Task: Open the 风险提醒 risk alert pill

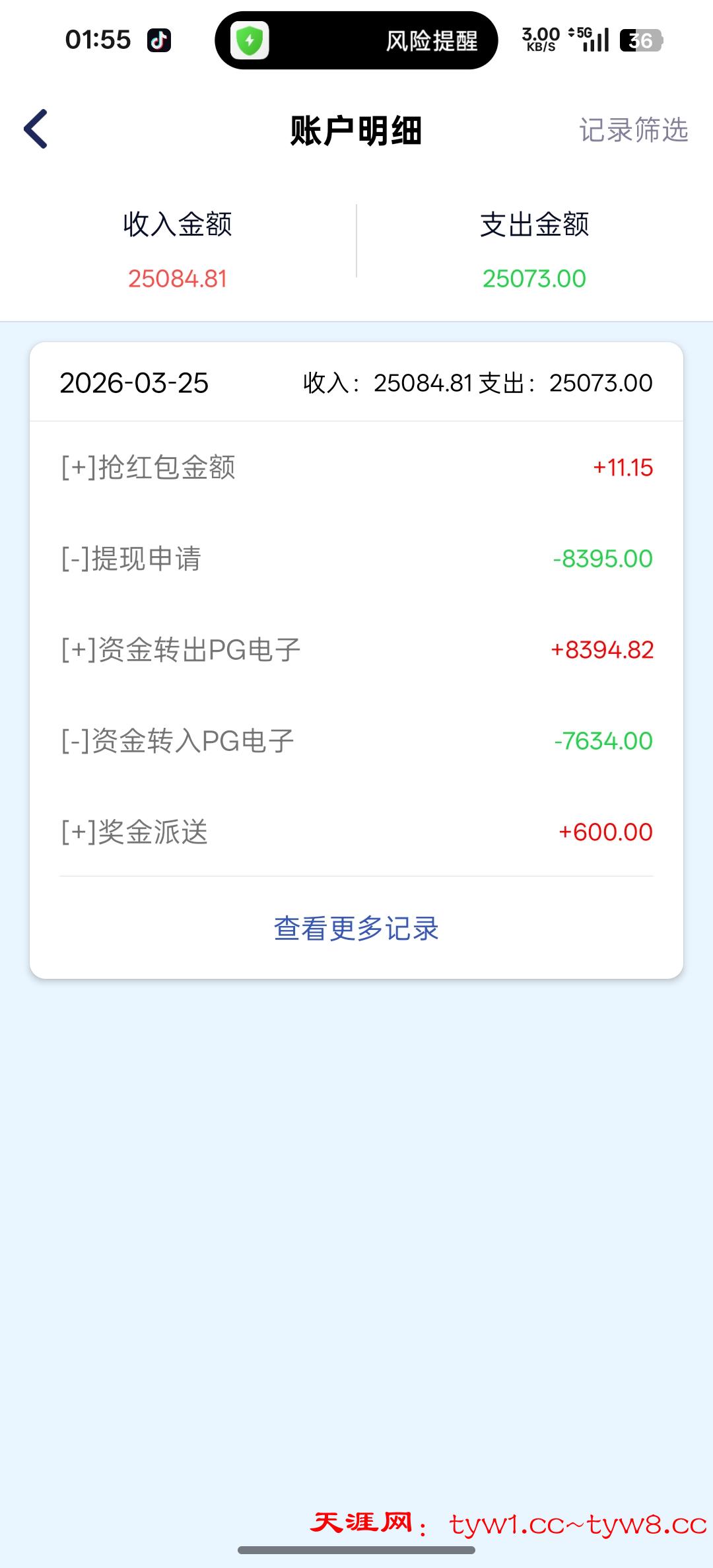Action: [356, 41]
